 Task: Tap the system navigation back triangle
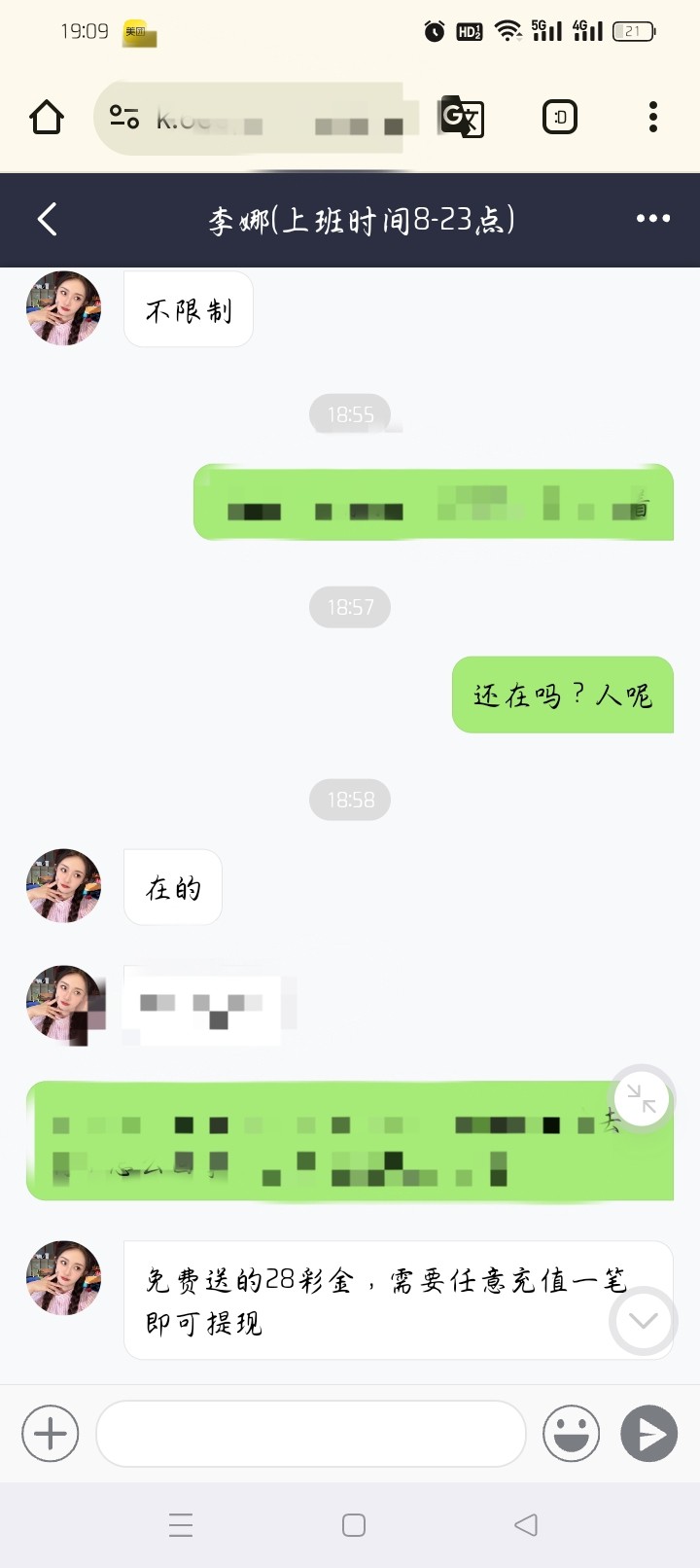click(x=526, y=1525)
